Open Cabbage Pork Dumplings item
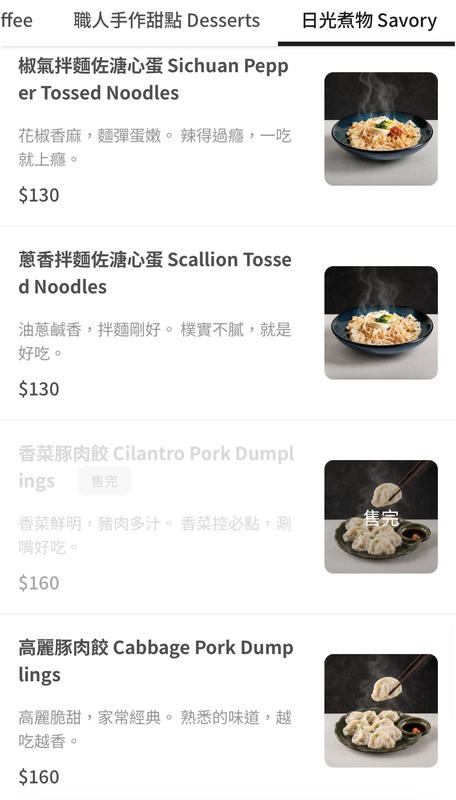 pyautogui.click(x=228, y=707)
